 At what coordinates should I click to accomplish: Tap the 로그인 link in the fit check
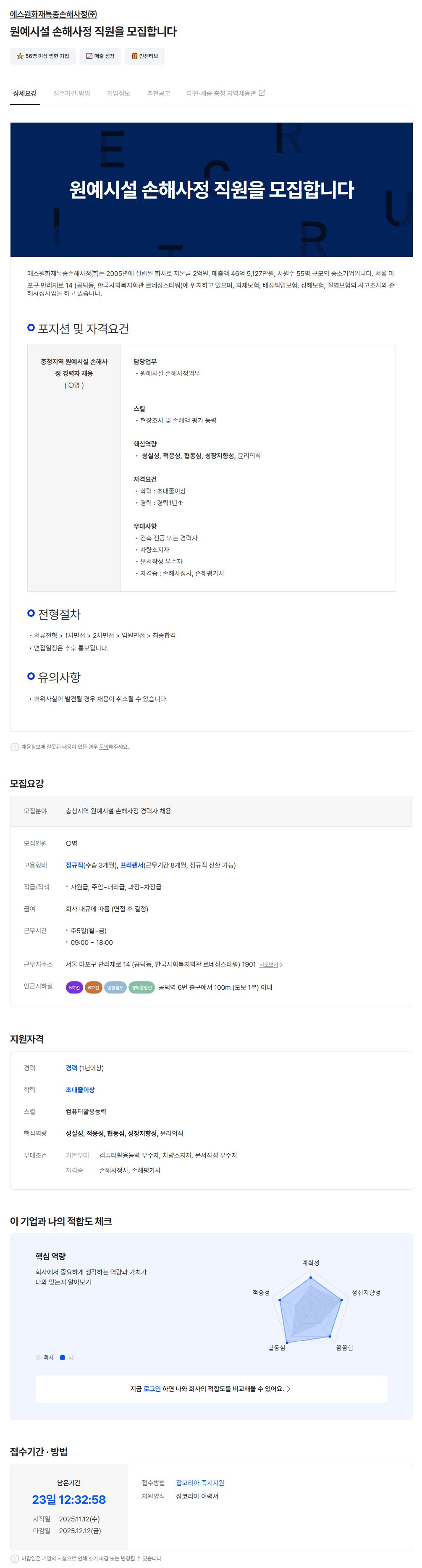coord(152,1388)
